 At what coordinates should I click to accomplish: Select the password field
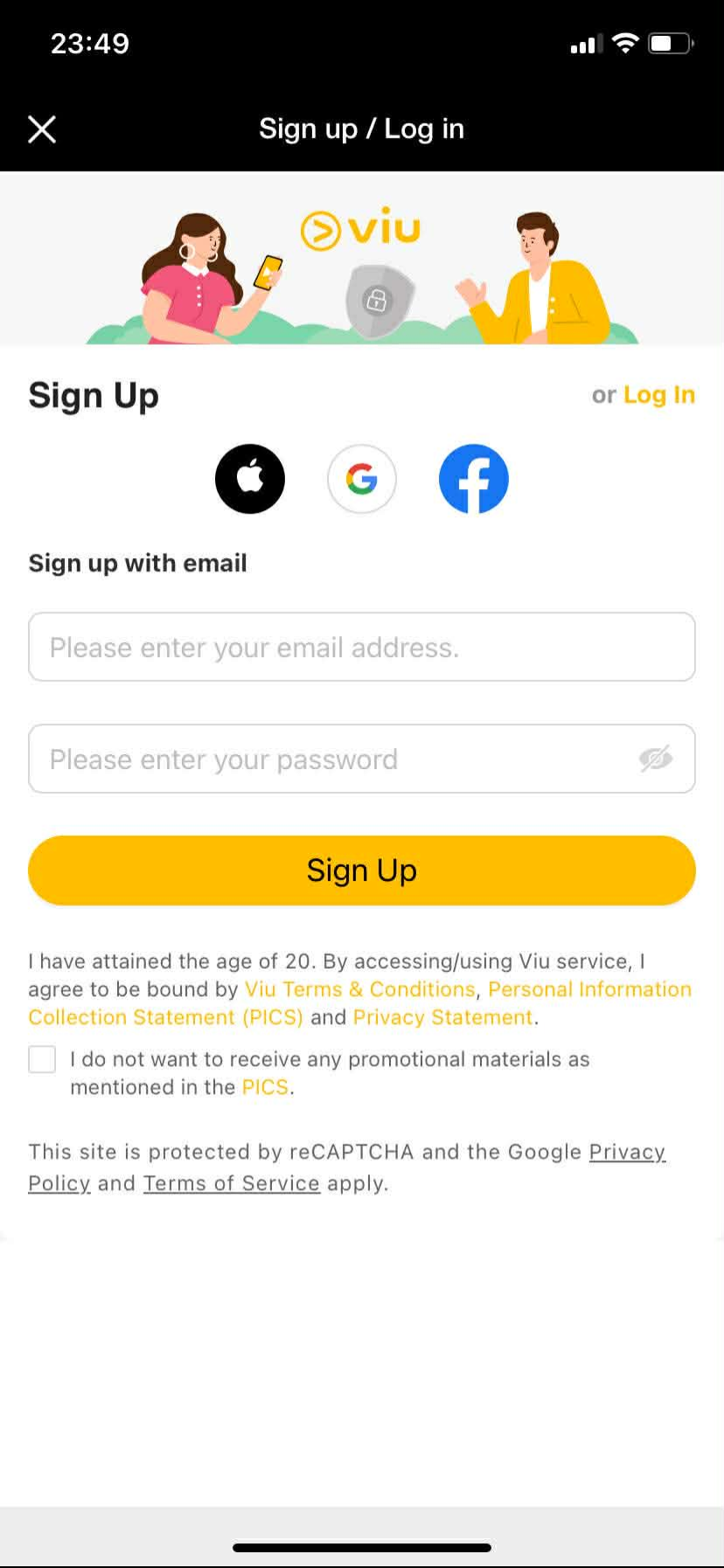332,759
